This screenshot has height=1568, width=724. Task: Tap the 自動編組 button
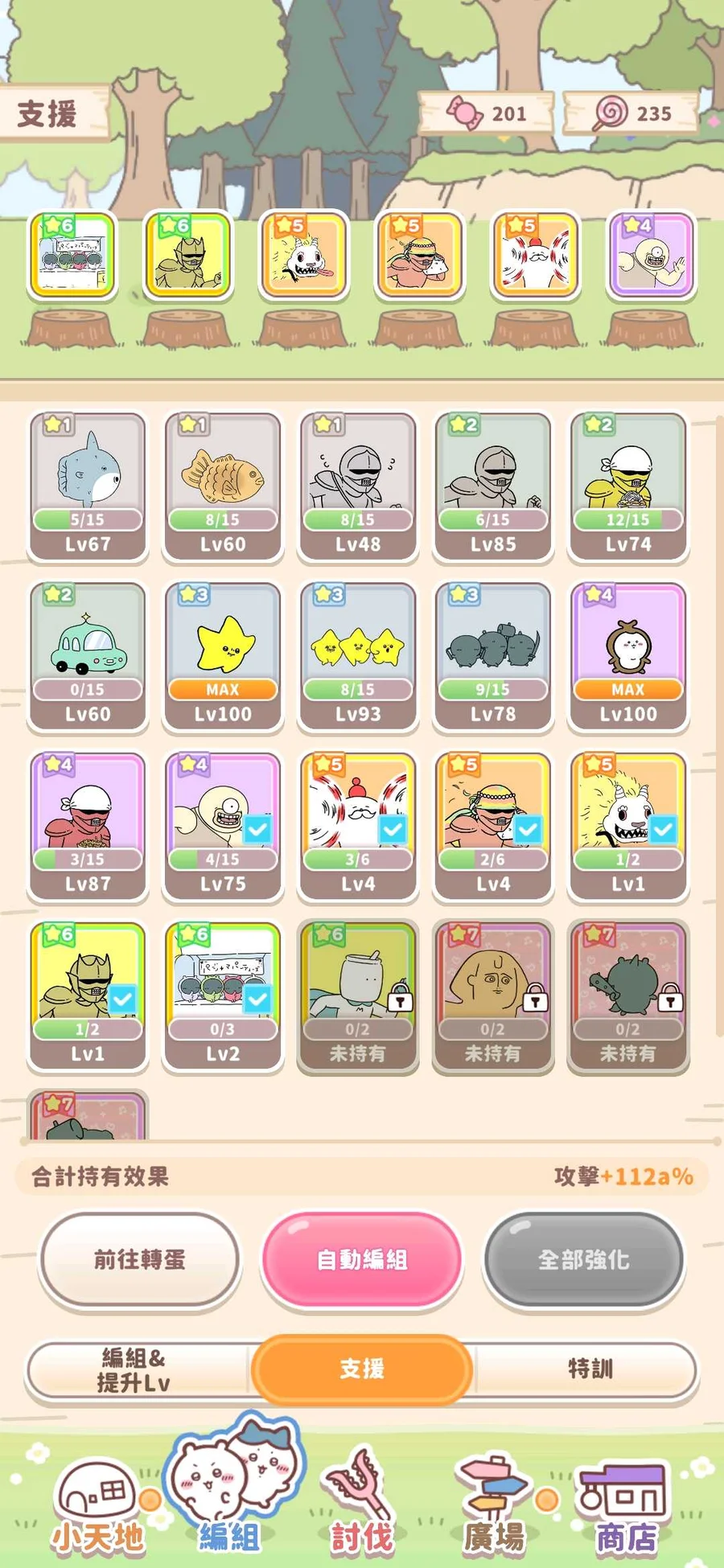(361, 1259)
